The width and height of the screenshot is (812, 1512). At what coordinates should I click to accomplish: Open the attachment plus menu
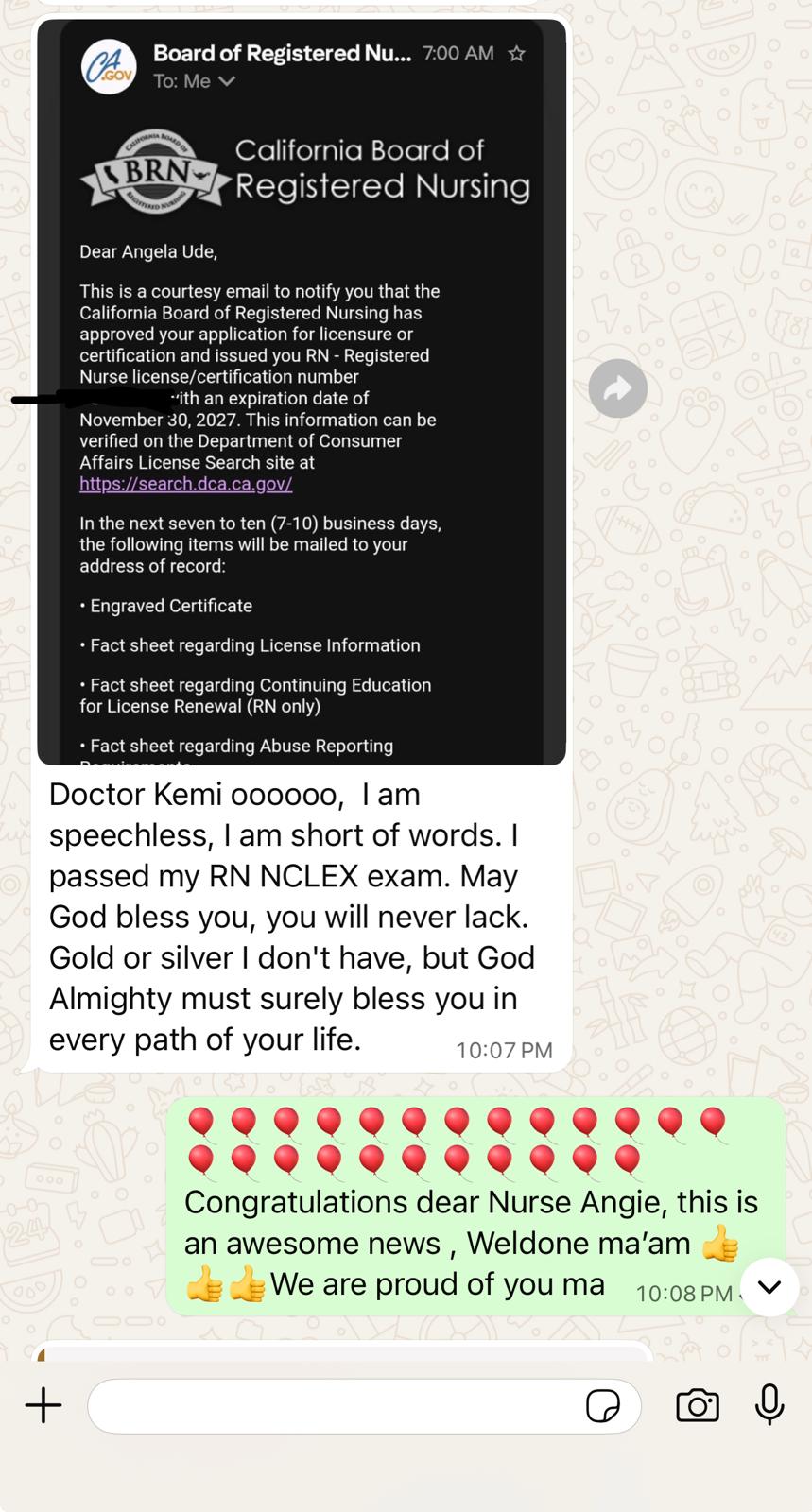(43, 1405)
